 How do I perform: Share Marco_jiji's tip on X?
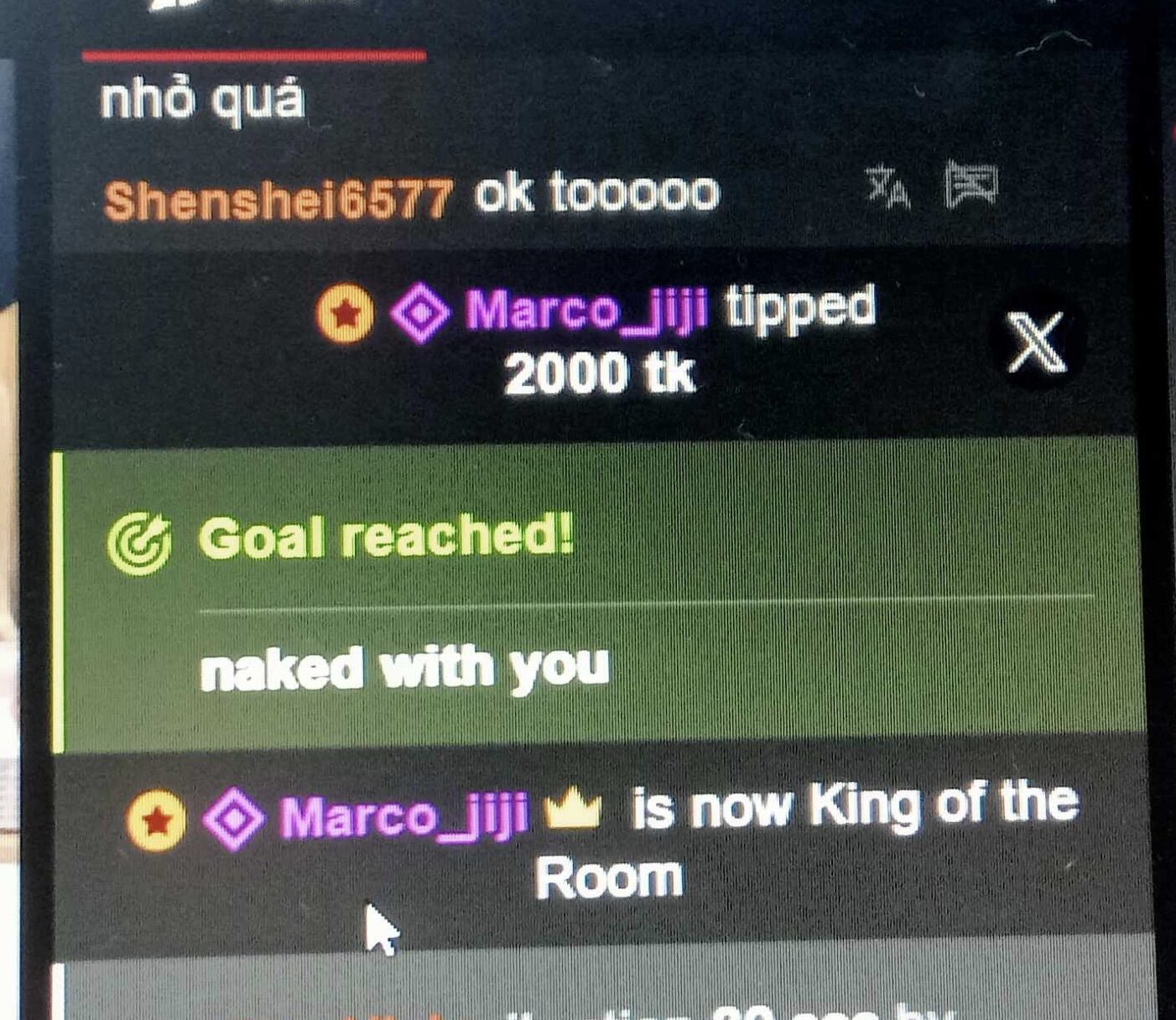click(x=1037, y=341)
